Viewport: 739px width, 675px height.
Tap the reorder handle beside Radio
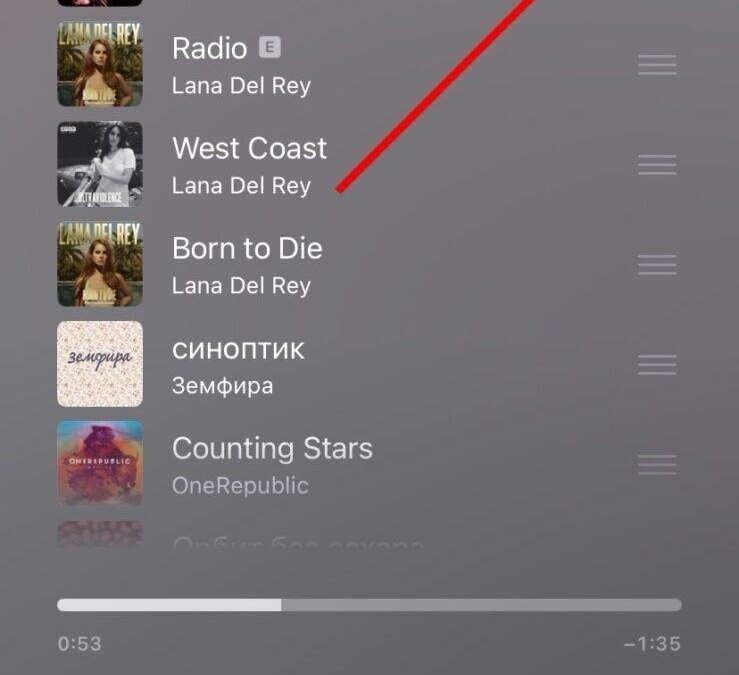click(x=657, y=66)
